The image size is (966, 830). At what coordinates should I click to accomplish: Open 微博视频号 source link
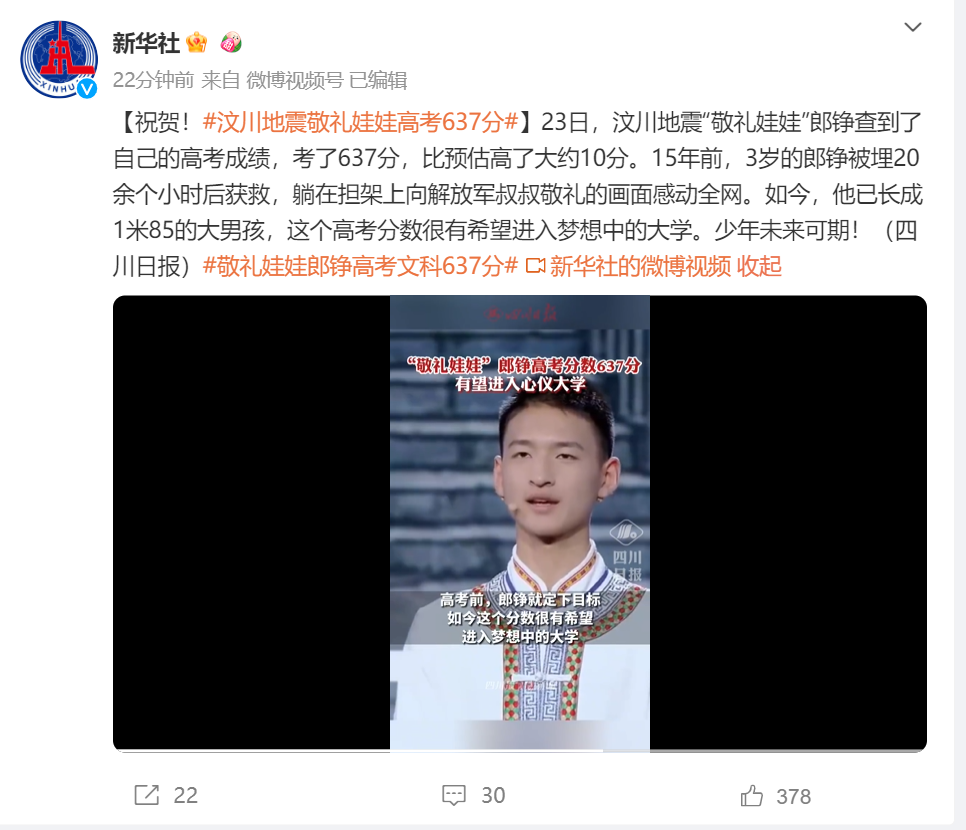tap(294, 80)
